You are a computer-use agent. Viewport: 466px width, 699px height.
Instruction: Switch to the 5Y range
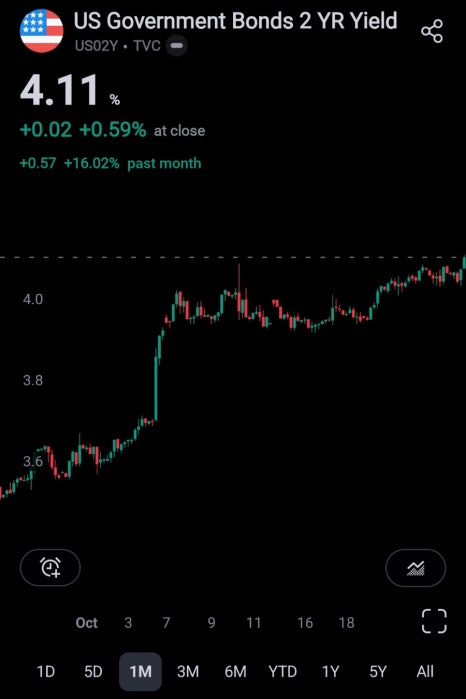point(378,671)
